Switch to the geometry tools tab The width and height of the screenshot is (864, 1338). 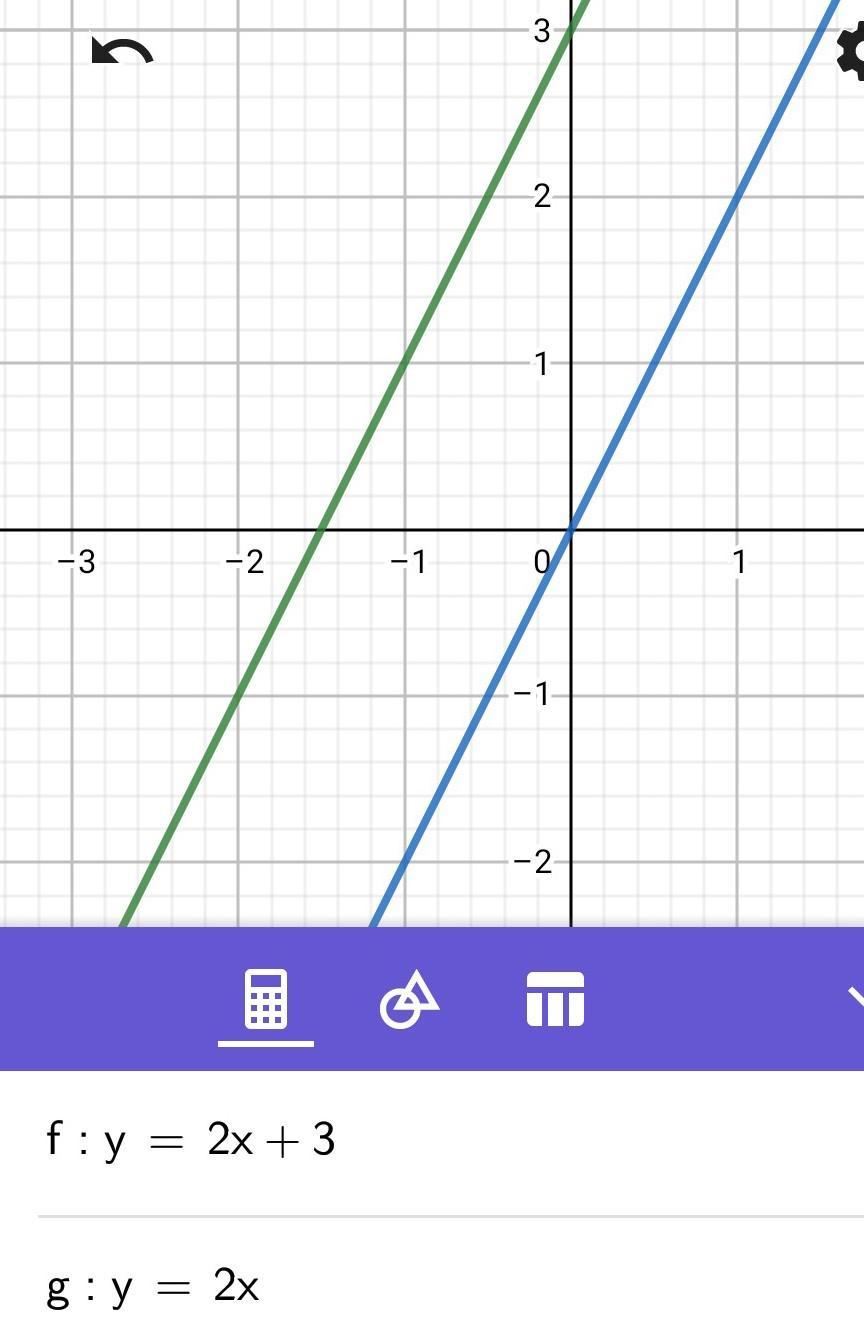pyautogui.click(x=410, y=999)
